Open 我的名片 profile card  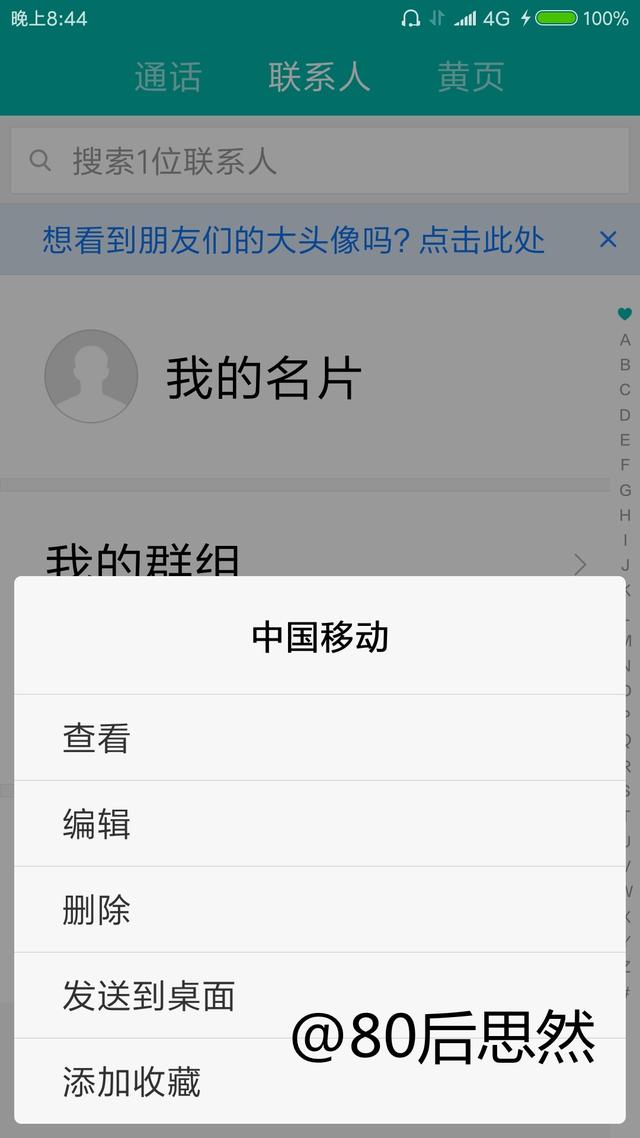[305, 377]
